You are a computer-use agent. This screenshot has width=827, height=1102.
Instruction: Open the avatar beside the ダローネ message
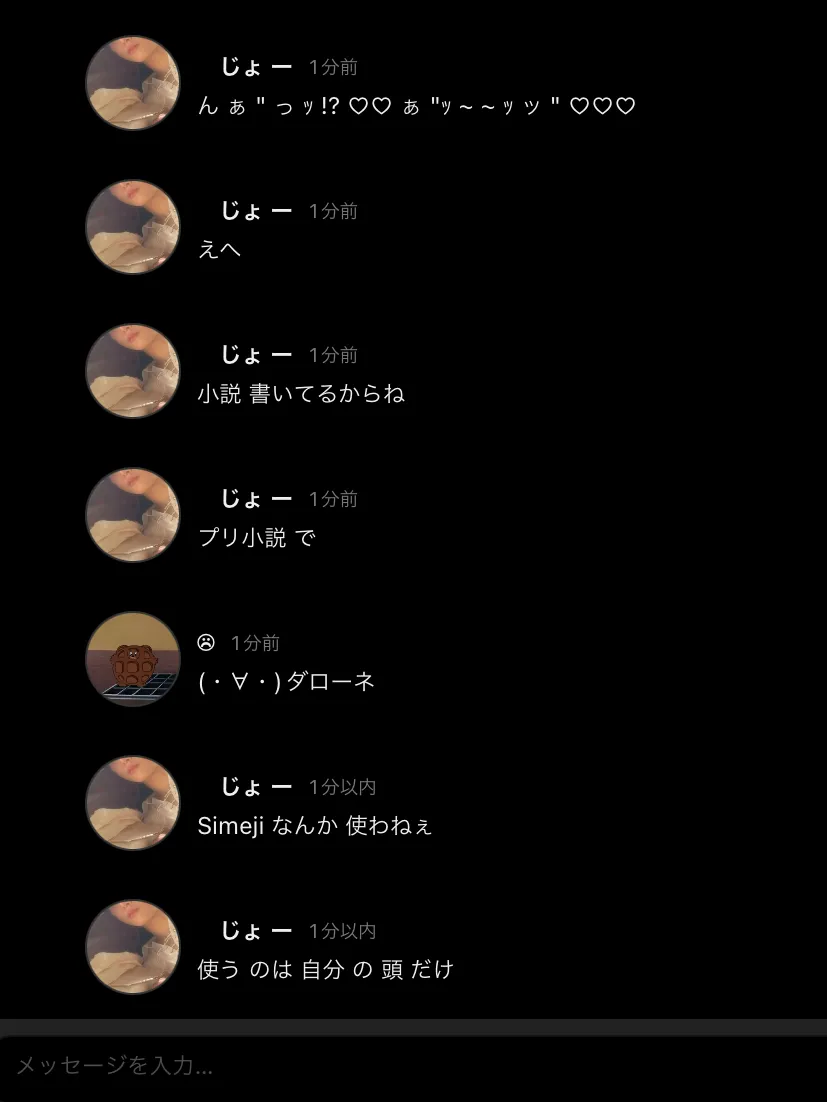click(133, 659)
